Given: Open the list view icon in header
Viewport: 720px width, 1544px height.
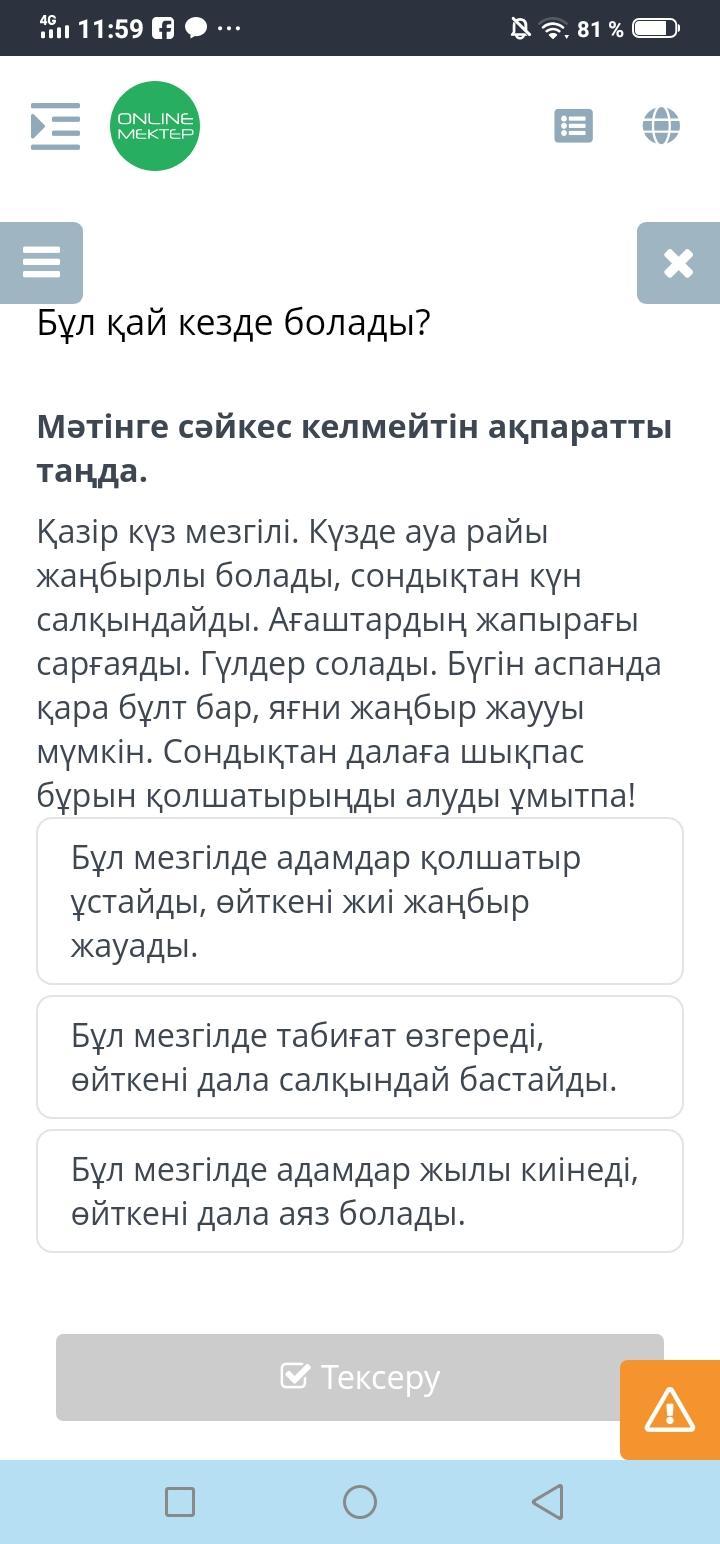Looking at the screenshot, I should click(573, 126).
